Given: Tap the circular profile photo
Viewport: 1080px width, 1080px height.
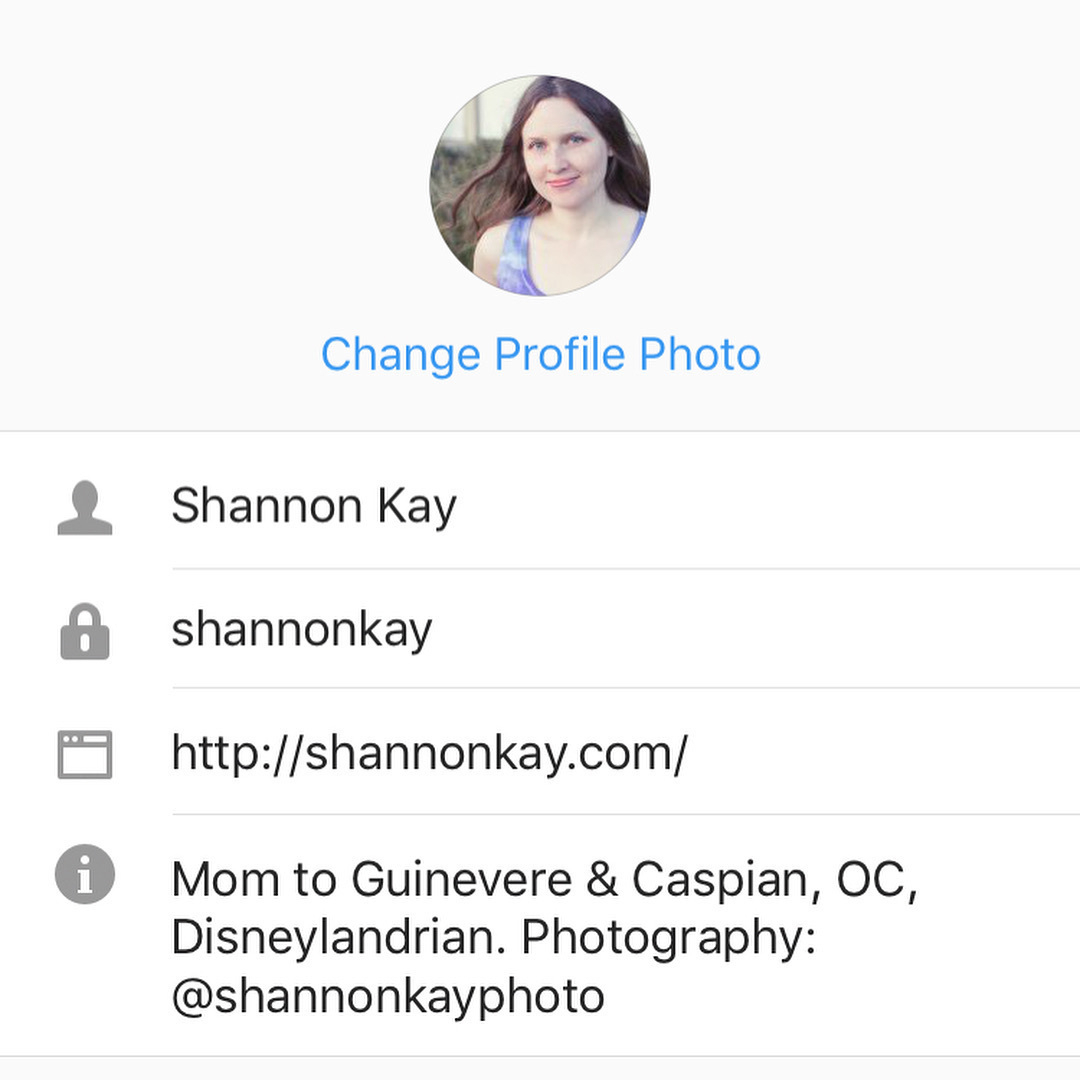Looking at the screenshot, I should 540,185.
